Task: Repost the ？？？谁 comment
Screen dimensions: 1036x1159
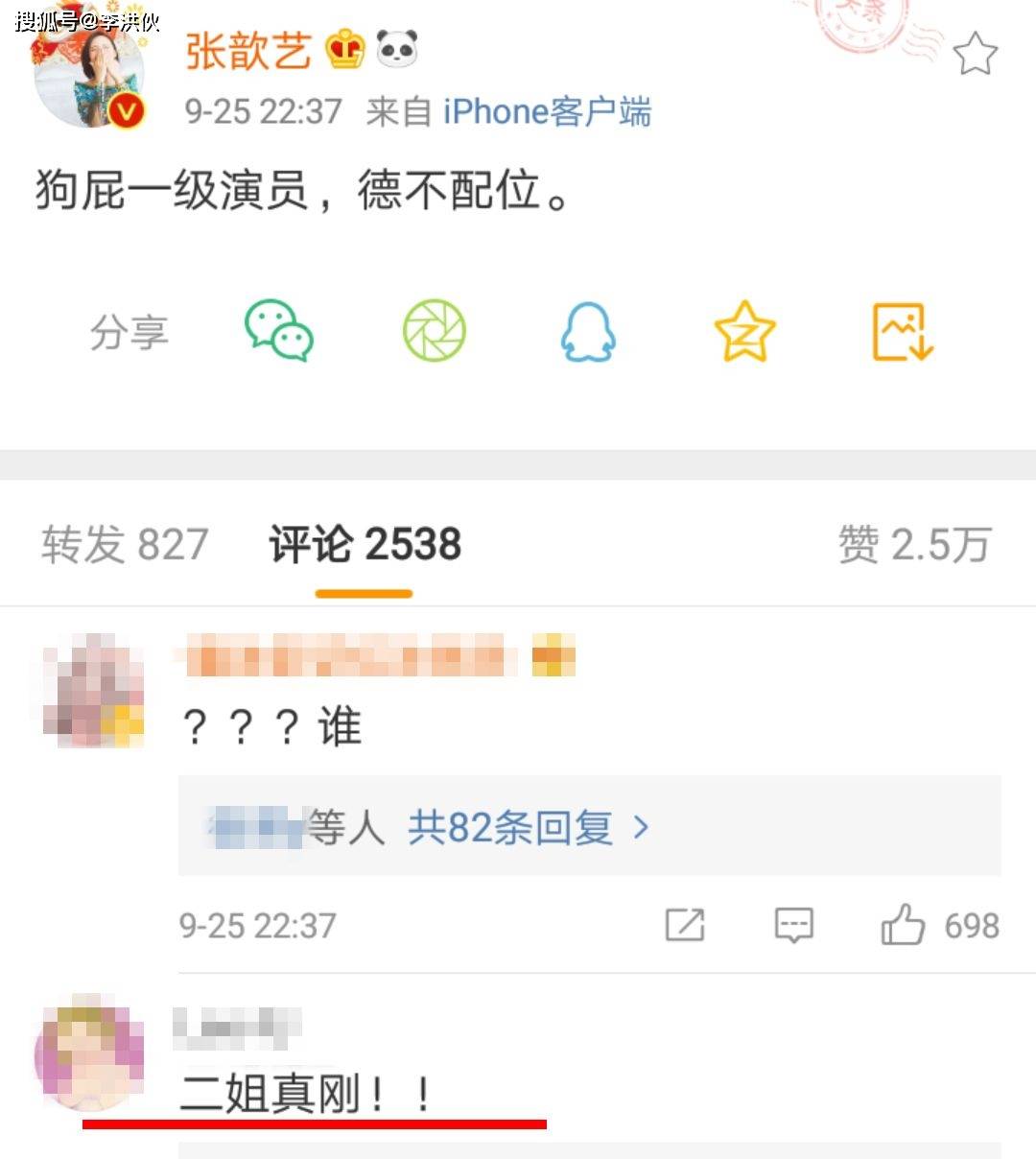Action: (685, 926)
